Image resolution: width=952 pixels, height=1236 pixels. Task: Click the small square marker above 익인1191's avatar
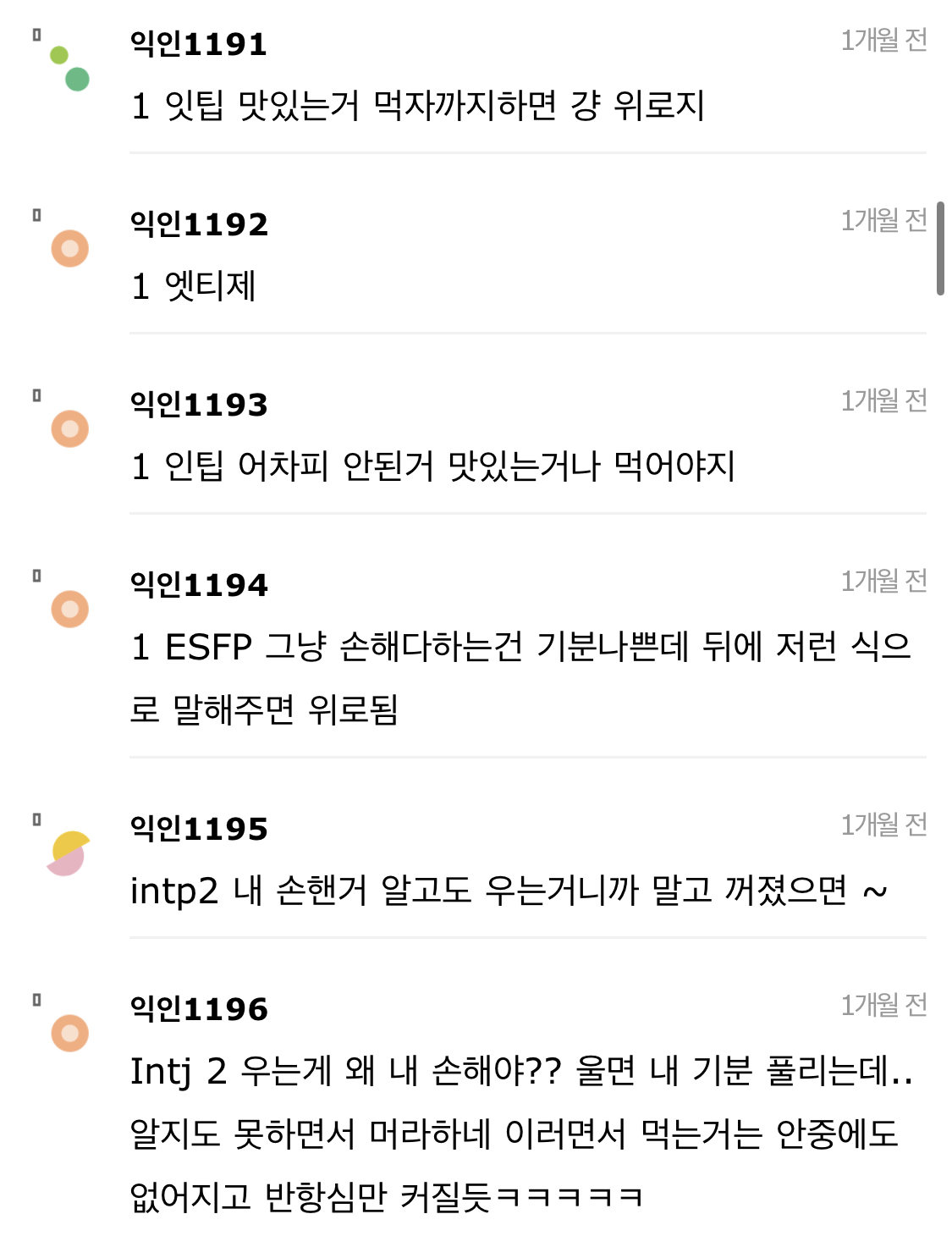36,34
